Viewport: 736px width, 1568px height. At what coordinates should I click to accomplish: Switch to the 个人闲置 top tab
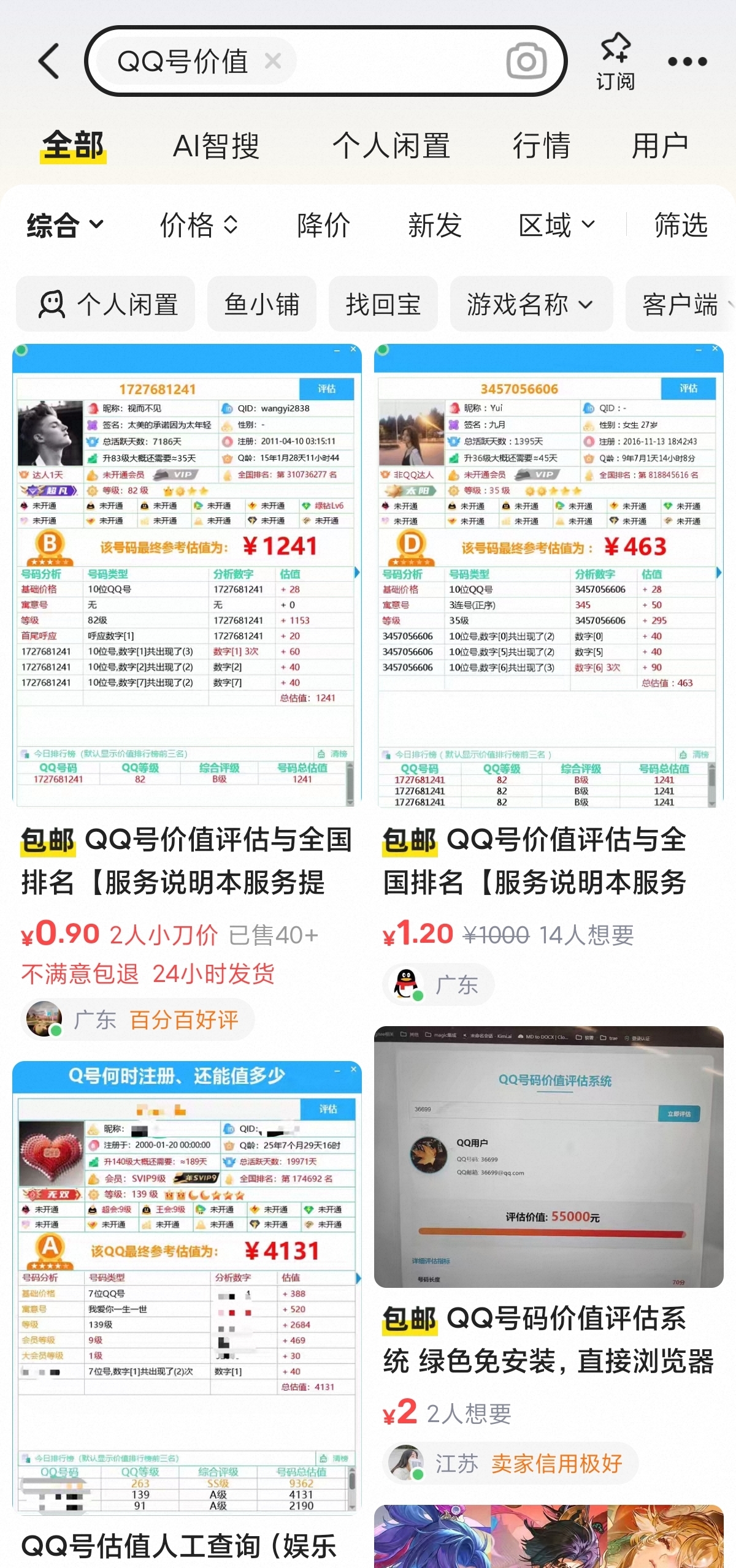pos(391,146)
